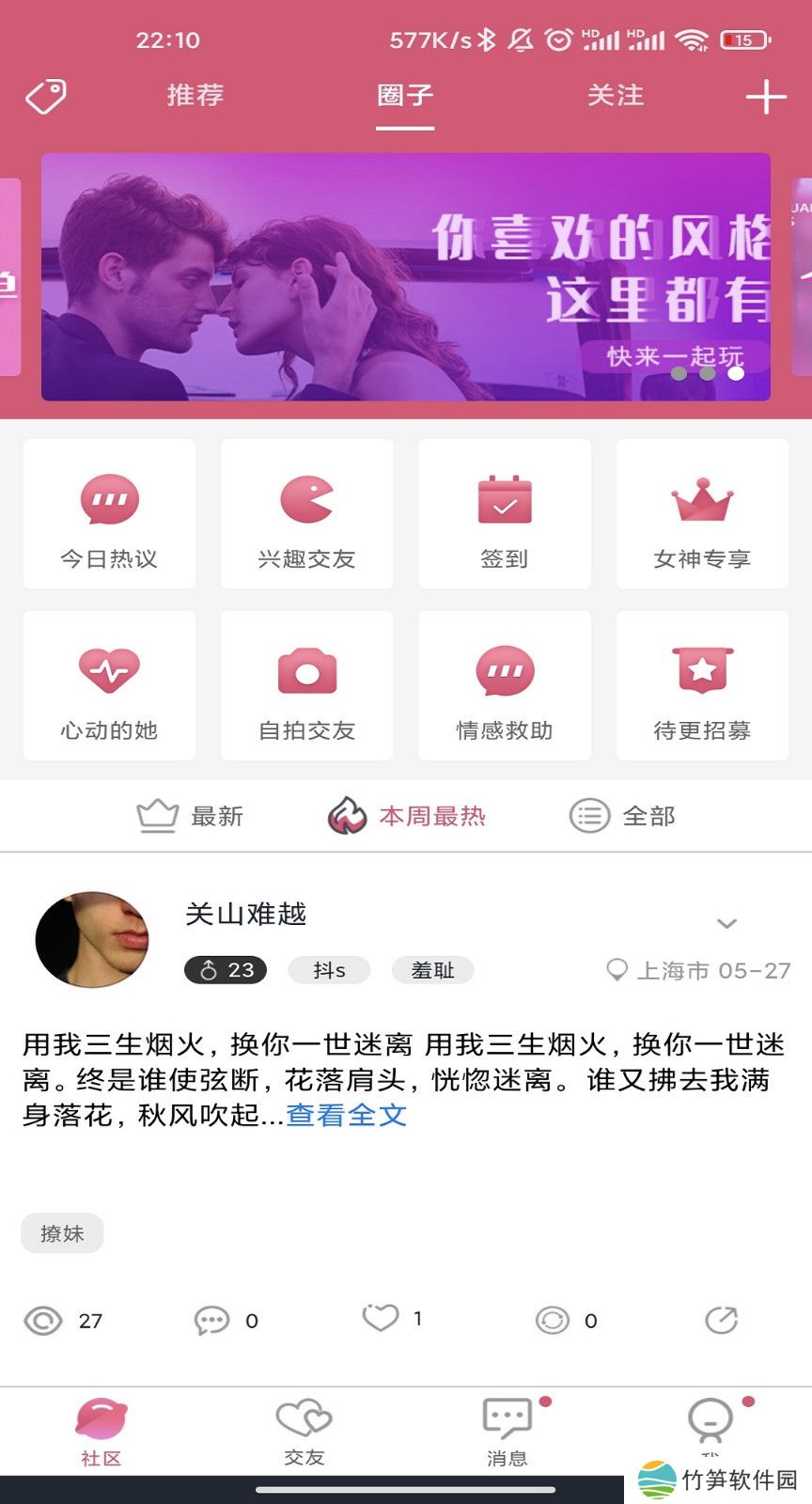This screenshot has height=1504, width=812.
Task: Open 今日热议 section
Action: pyautogui.click(x=109, y=514)
